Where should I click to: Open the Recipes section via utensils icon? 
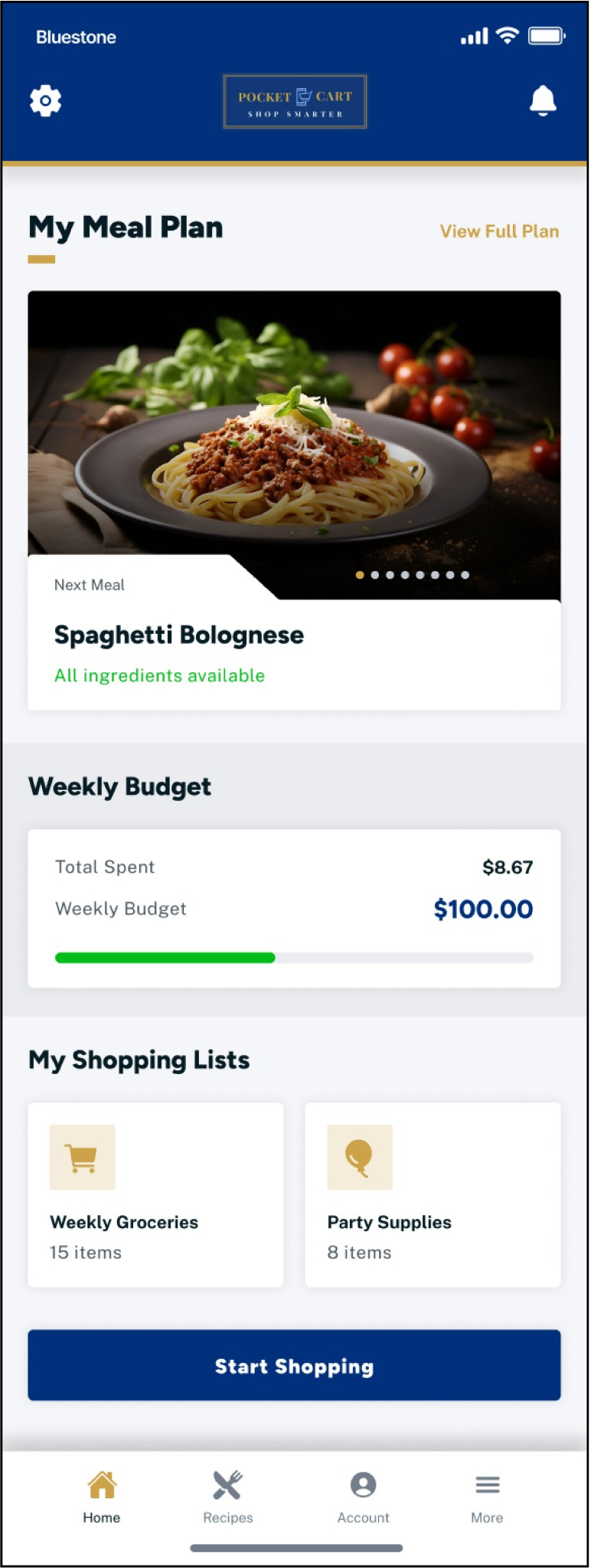coord(228,1484)
